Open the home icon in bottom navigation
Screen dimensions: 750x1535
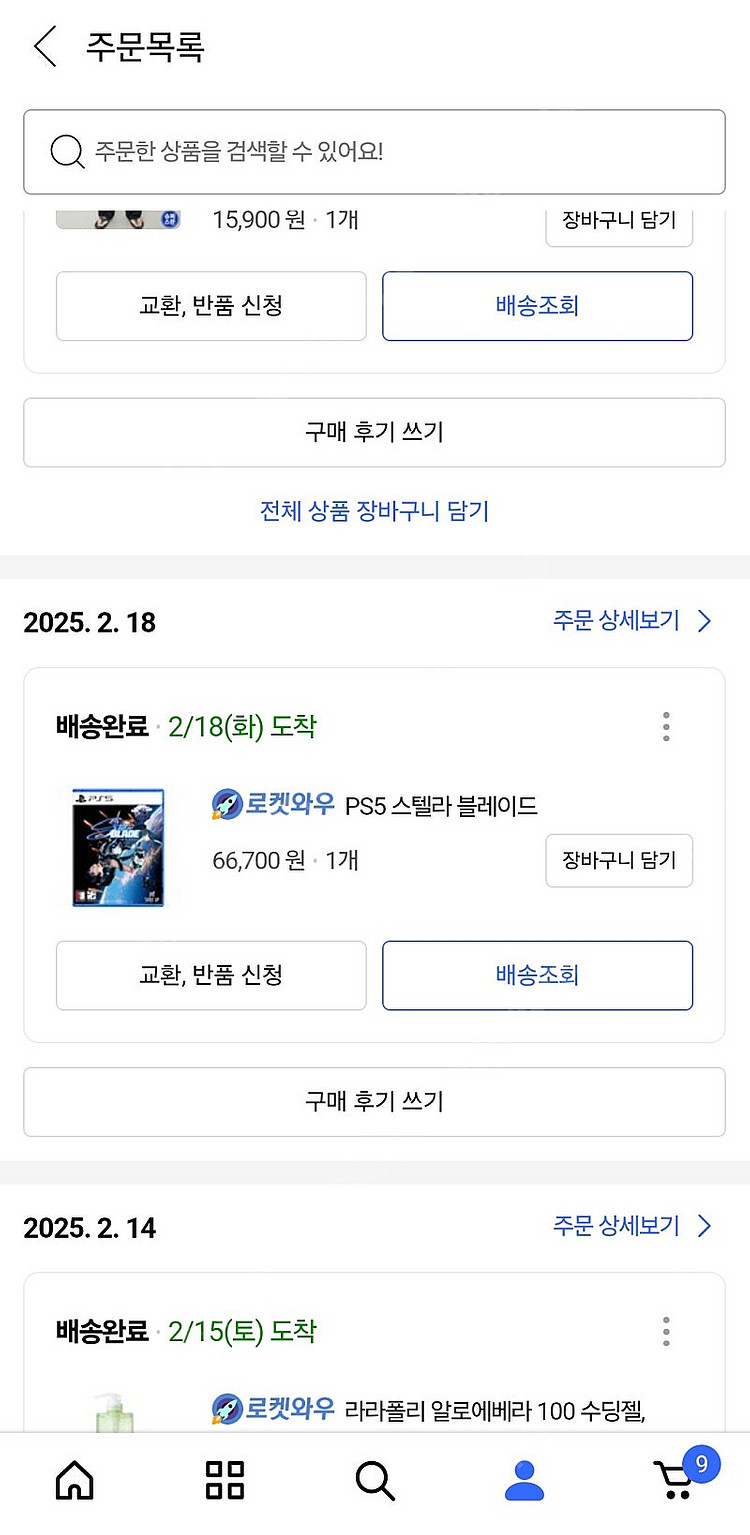(x=75, y=1480)
